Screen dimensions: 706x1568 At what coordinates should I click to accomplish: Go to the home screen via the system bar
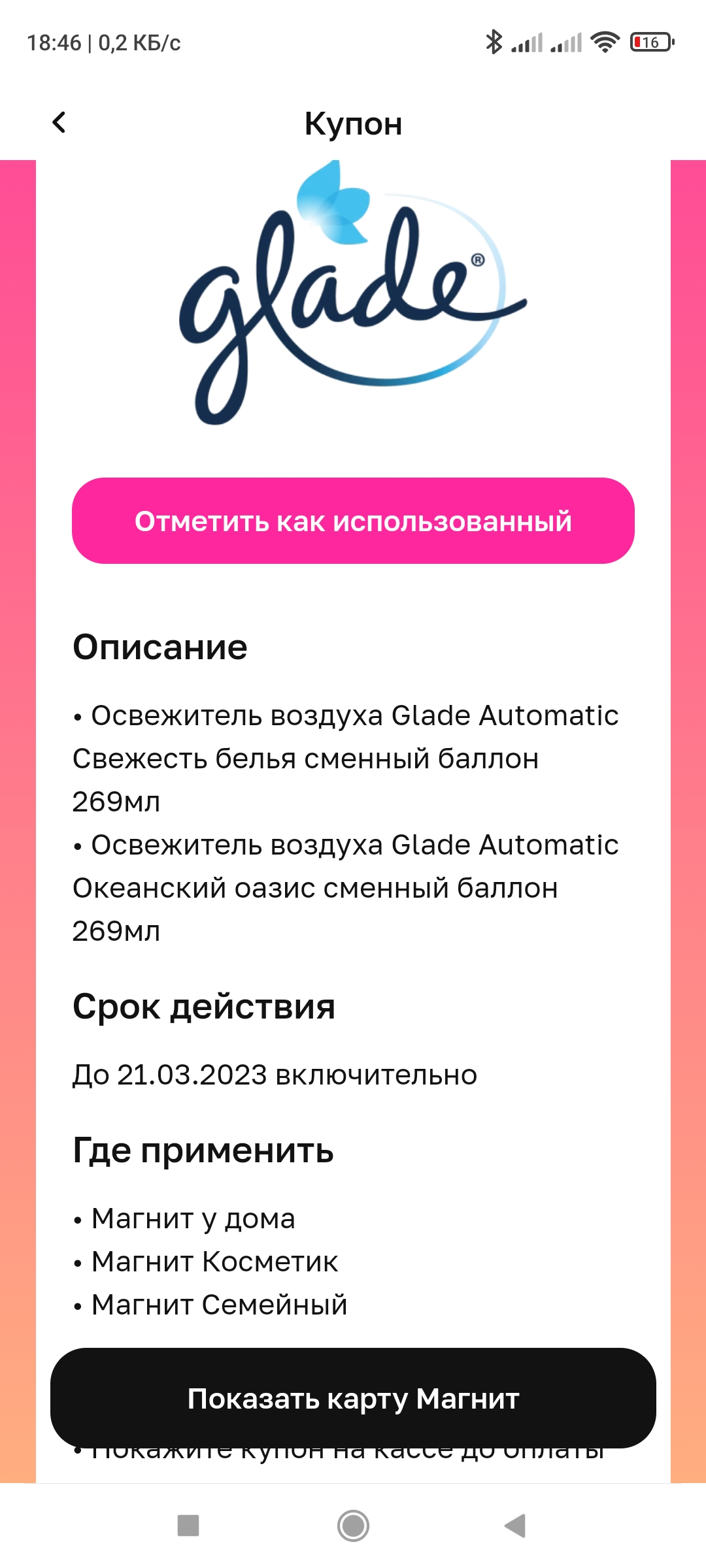[x=353, y=1526]
